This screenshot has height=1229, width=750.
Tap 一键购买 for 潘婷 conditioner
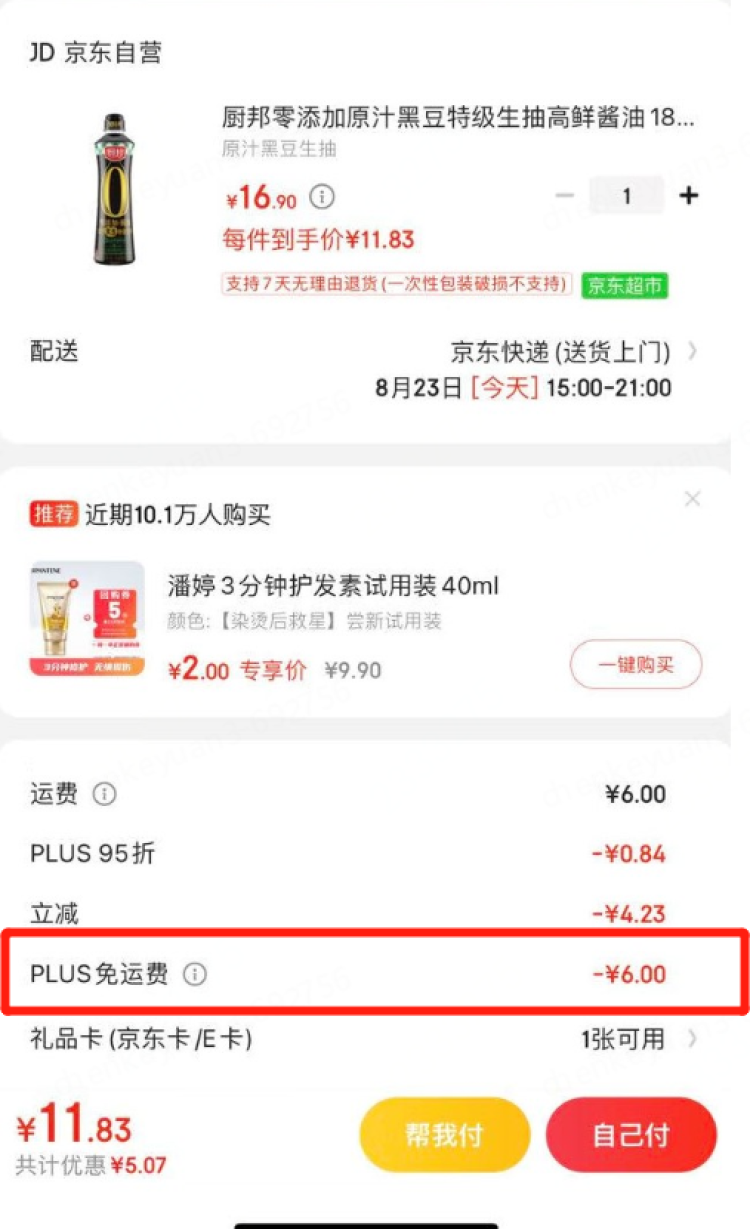[636, 665]
